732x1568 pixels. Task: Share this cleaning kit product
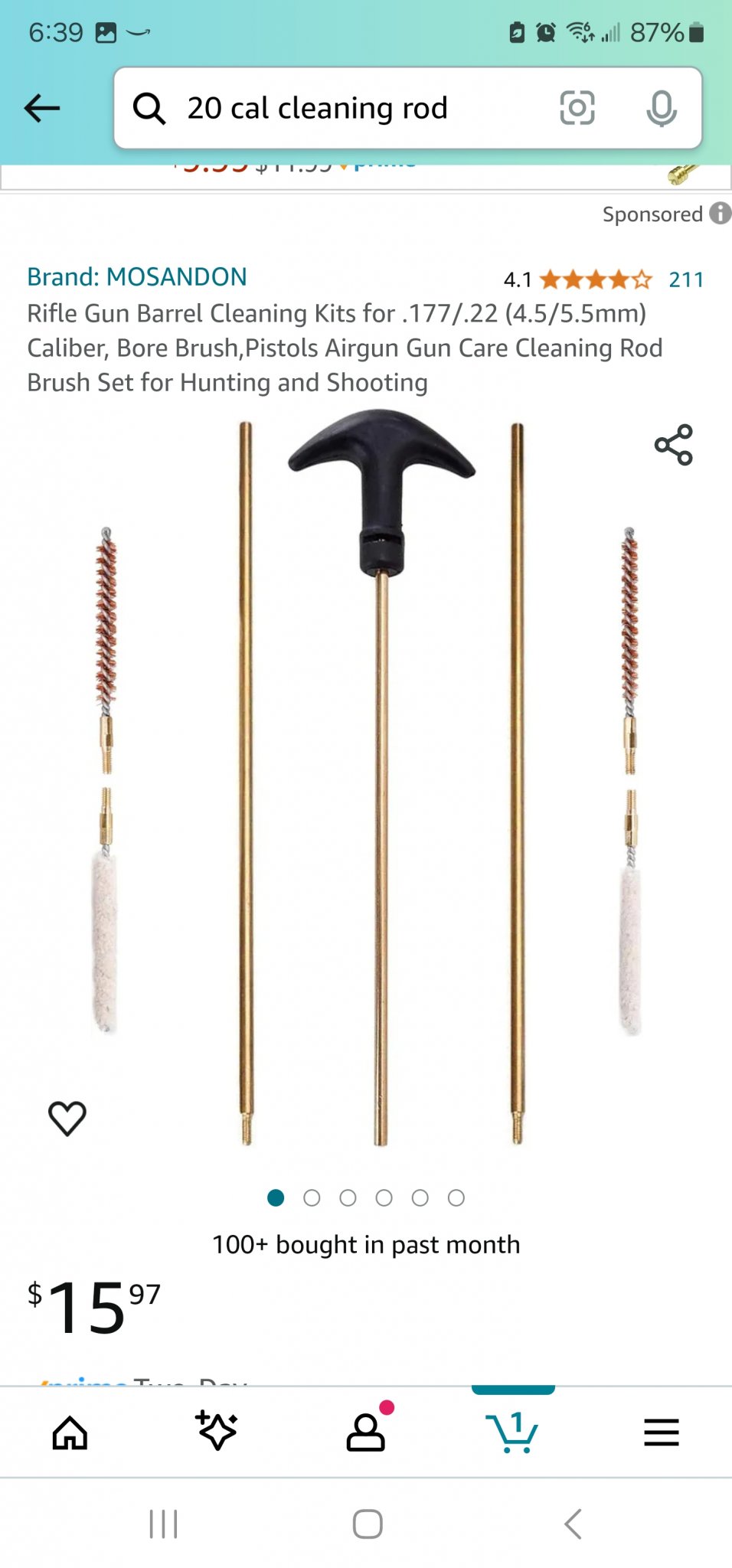point(673,445)
